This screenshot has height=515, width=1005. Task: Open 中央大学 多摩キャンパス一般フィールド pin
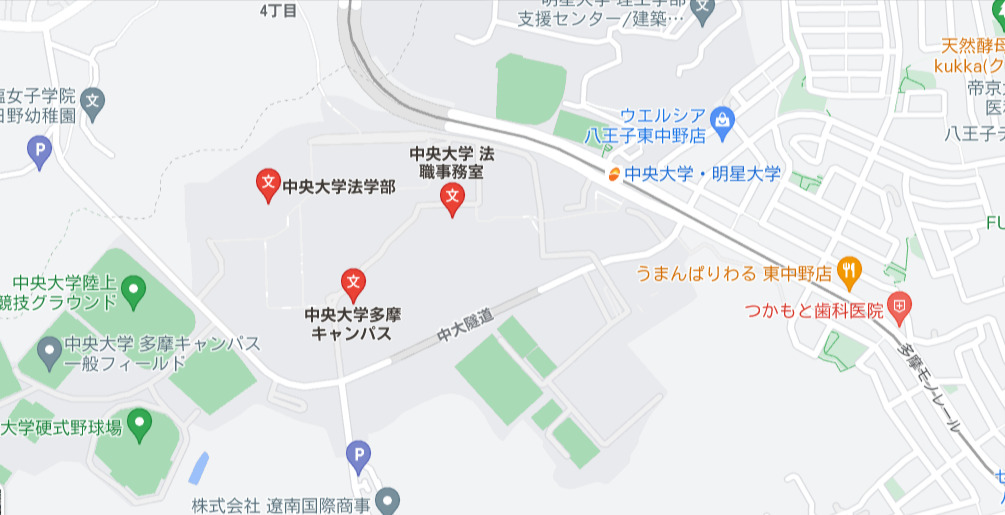click(x=49, y=351)
